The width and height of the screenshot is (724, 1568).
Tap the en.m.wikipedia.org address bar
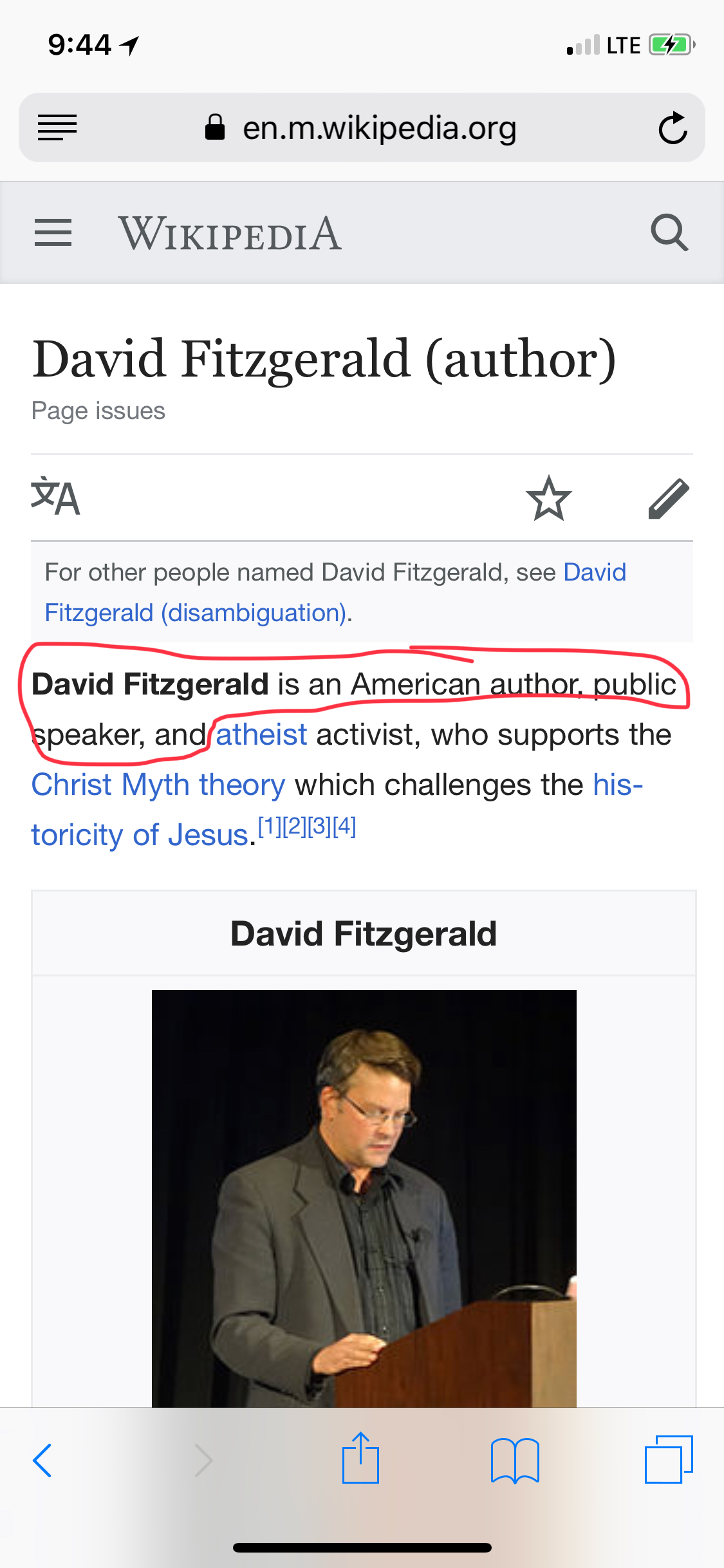(362, 127)
